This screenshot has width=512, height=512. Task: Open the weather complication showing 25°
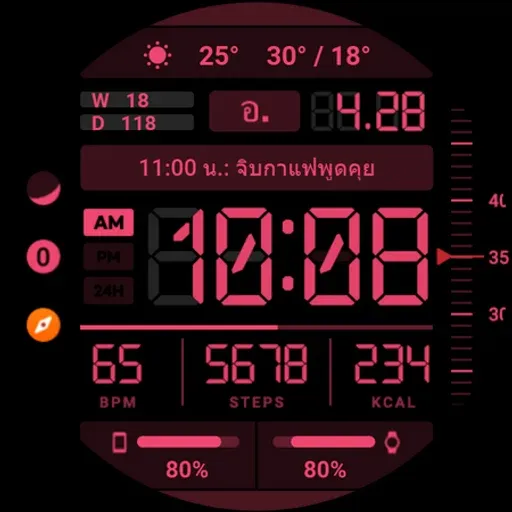pos(257,54)
